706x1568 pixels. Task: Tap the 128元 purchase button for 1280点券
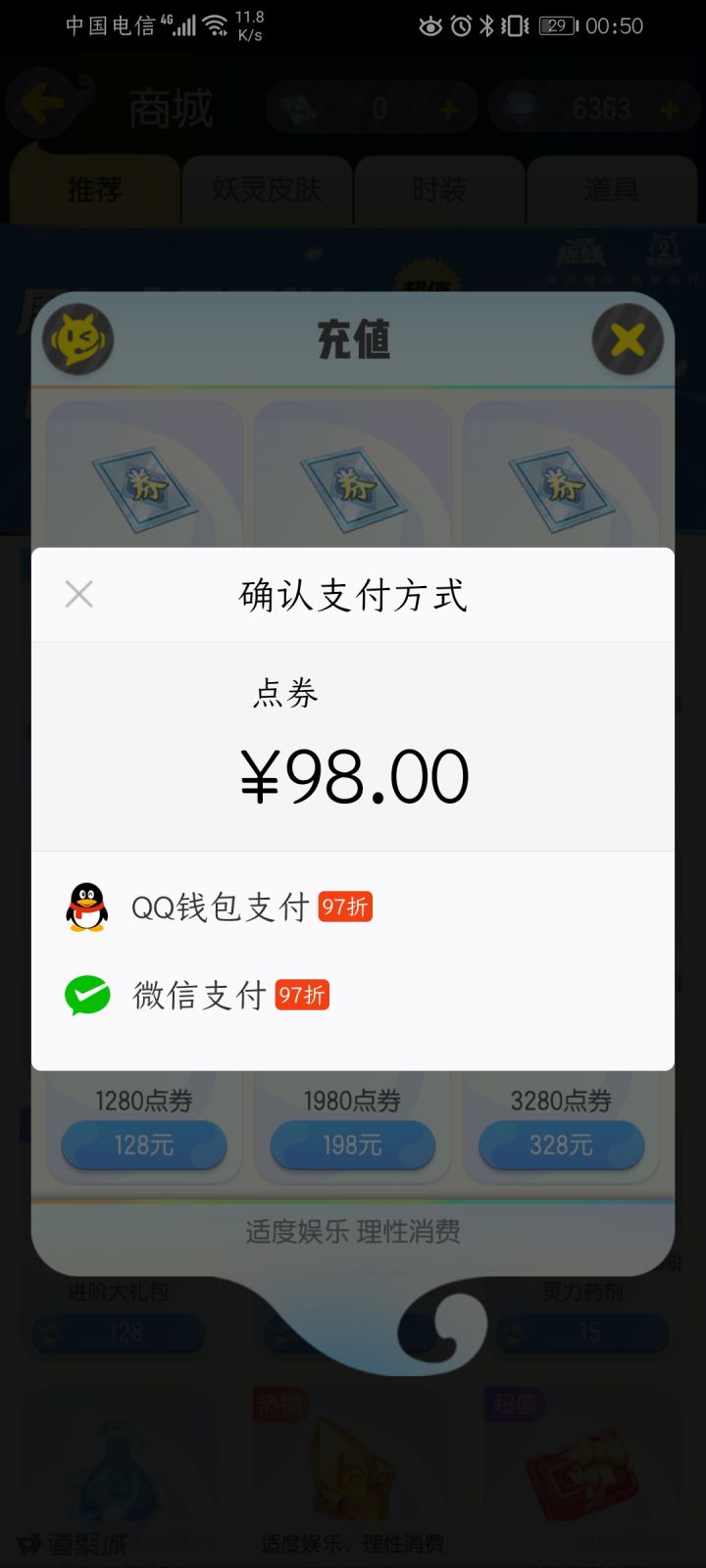143,1145
